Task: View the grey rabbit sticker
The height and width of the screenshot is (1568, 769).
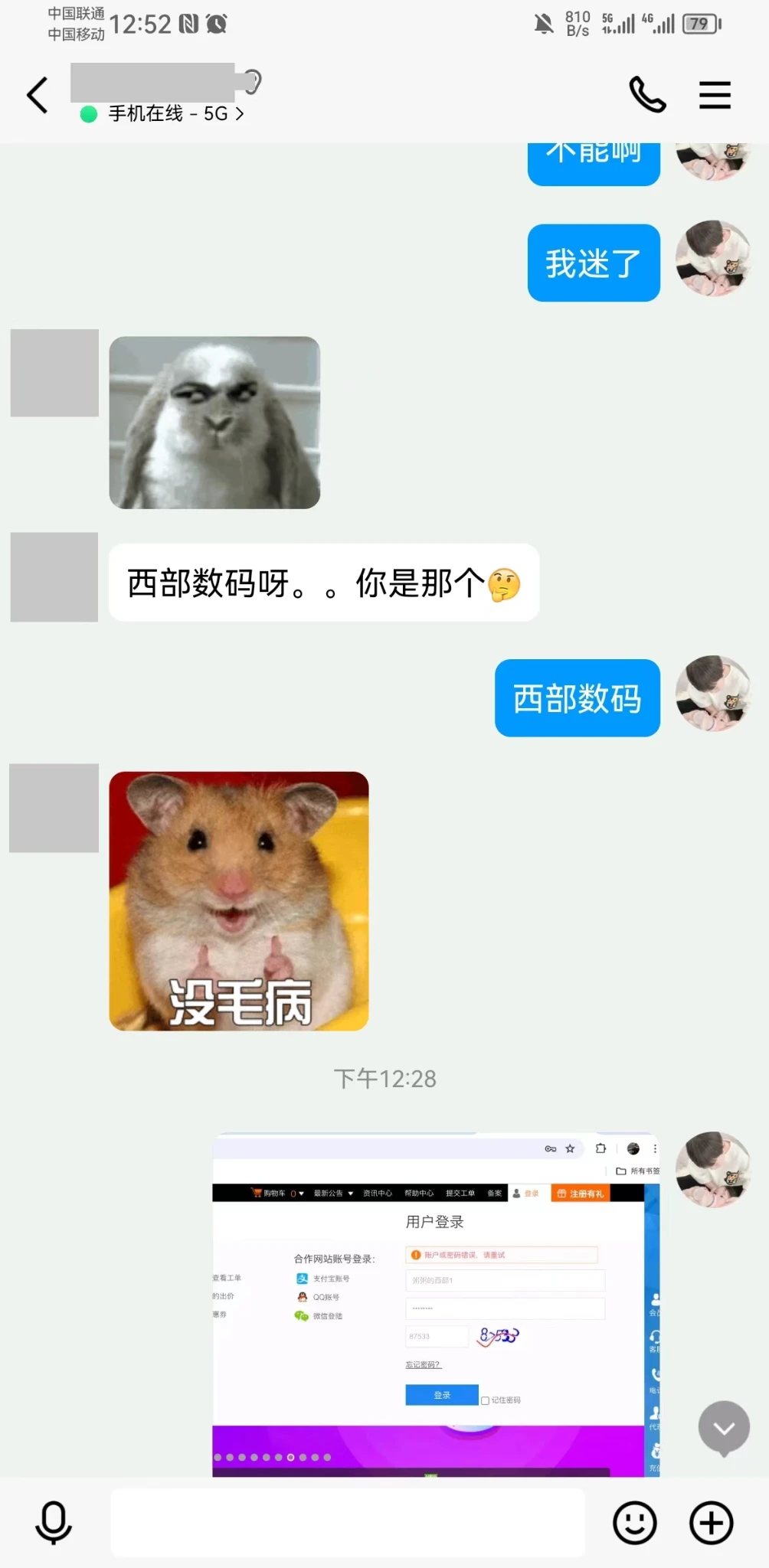Action: point(214,423)
